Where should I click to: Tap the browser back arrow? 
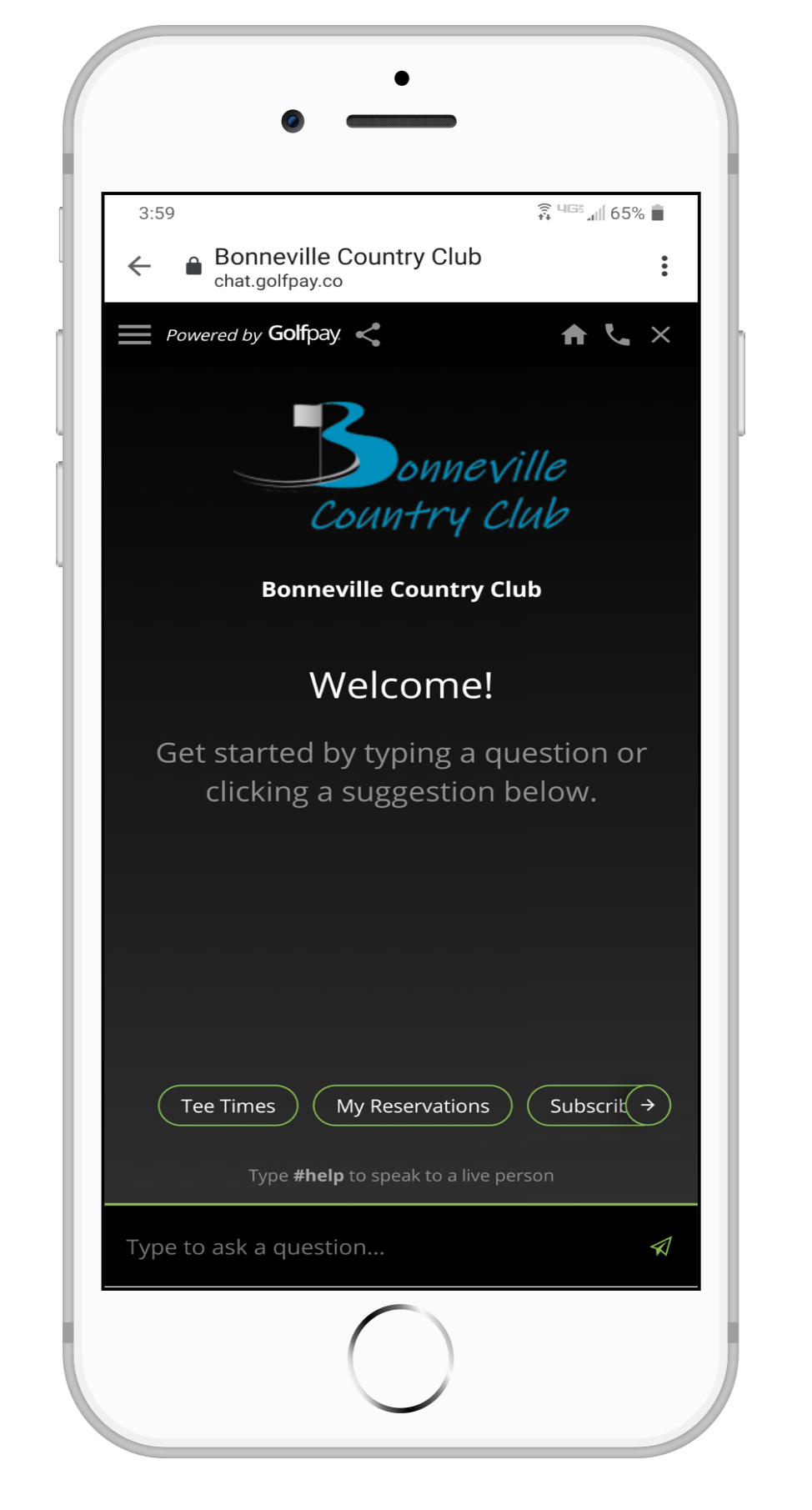(139, 266)
